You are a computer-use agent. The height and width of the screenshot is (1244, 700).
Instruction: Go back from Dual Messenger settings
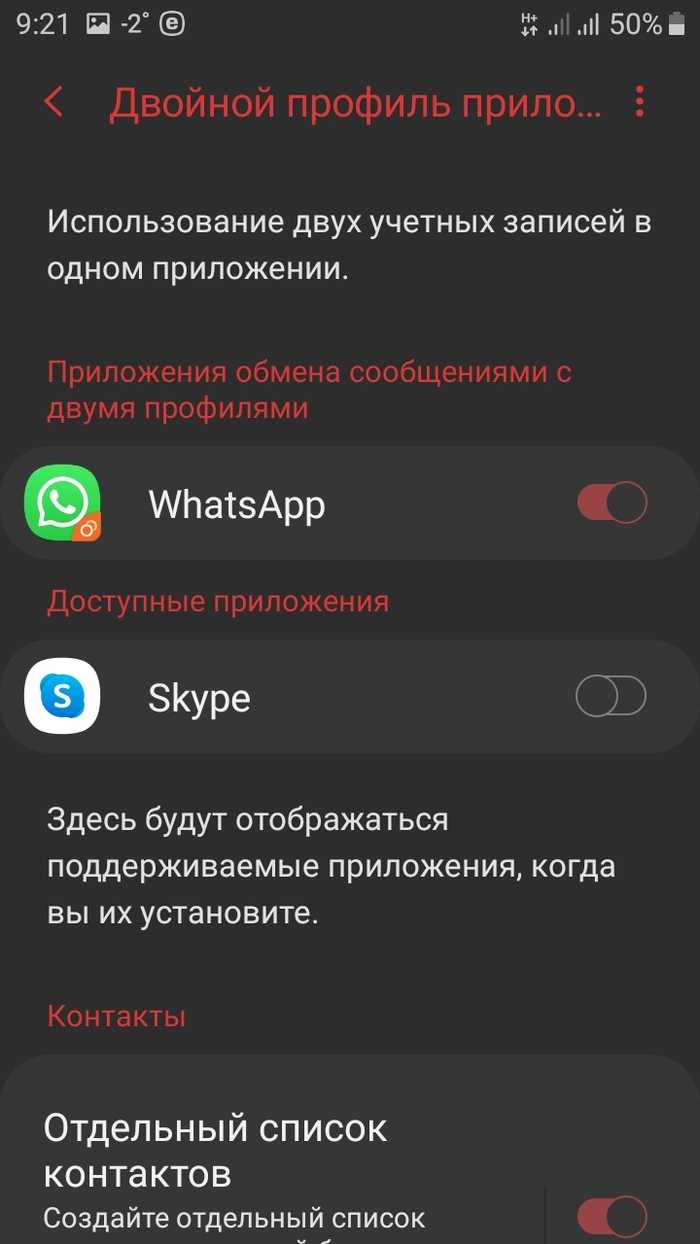(x=54, y=102)
